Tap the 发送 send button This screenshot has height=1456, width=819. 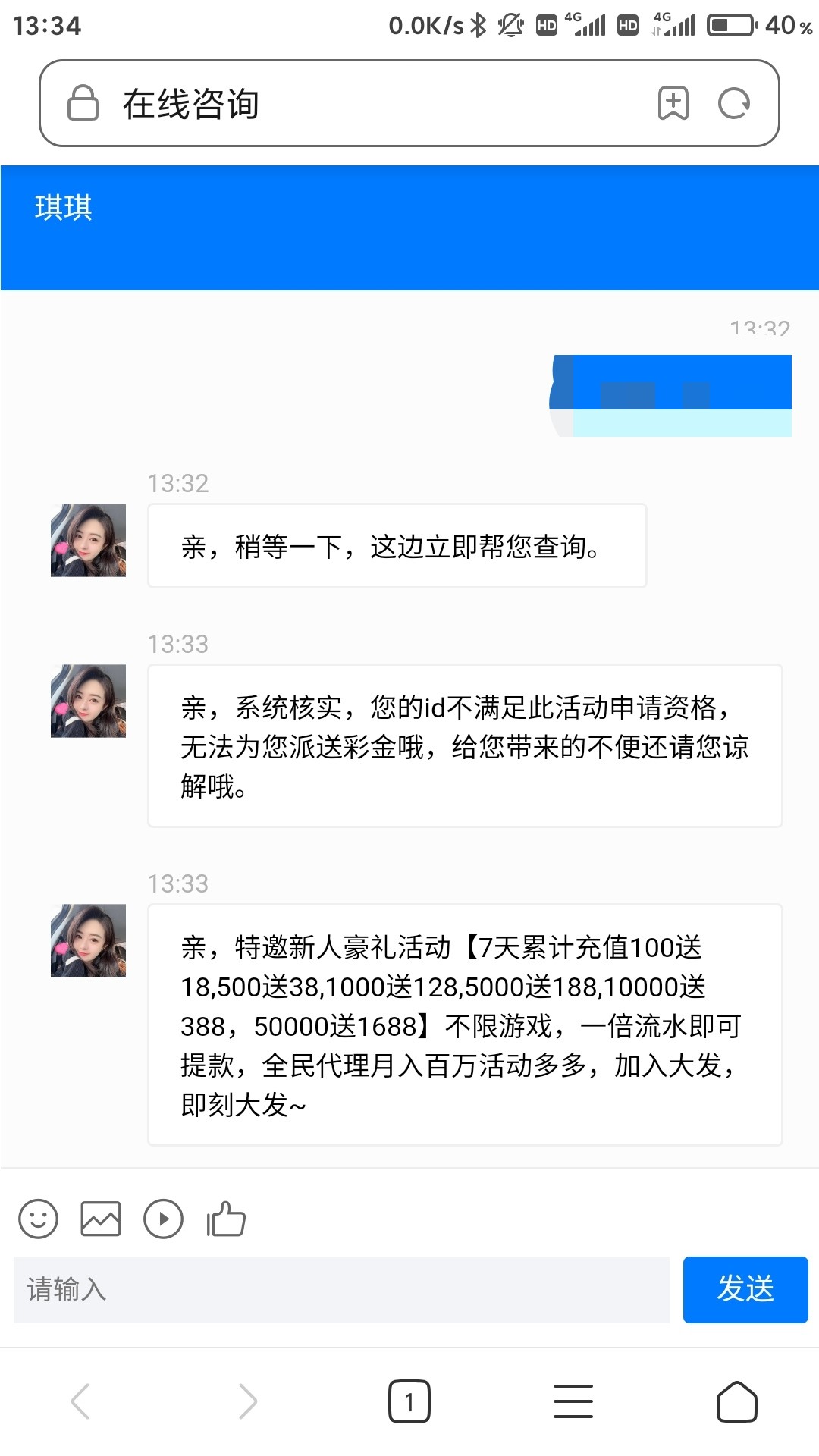pos(745,1289)
